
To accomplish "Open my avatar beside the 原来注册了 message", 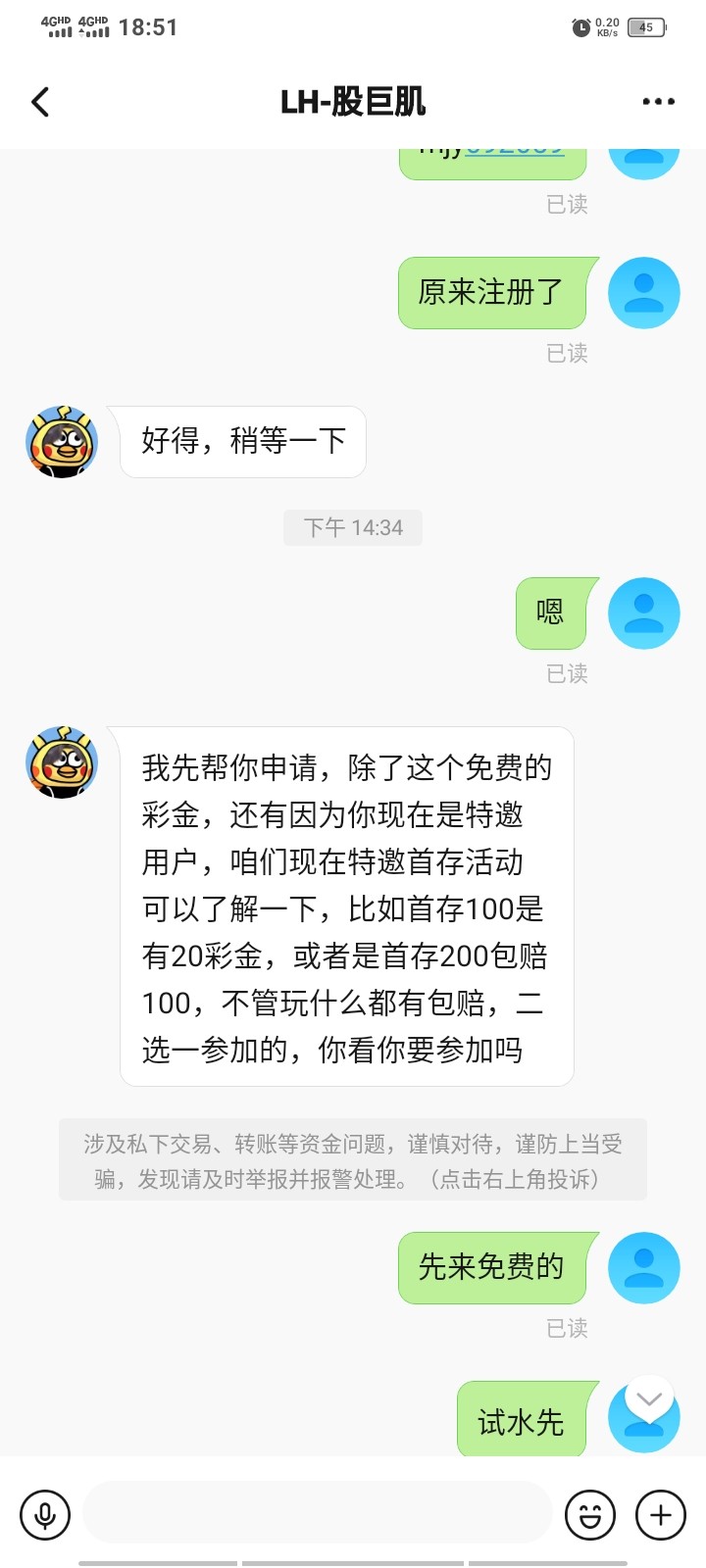I will click(644, 293).
